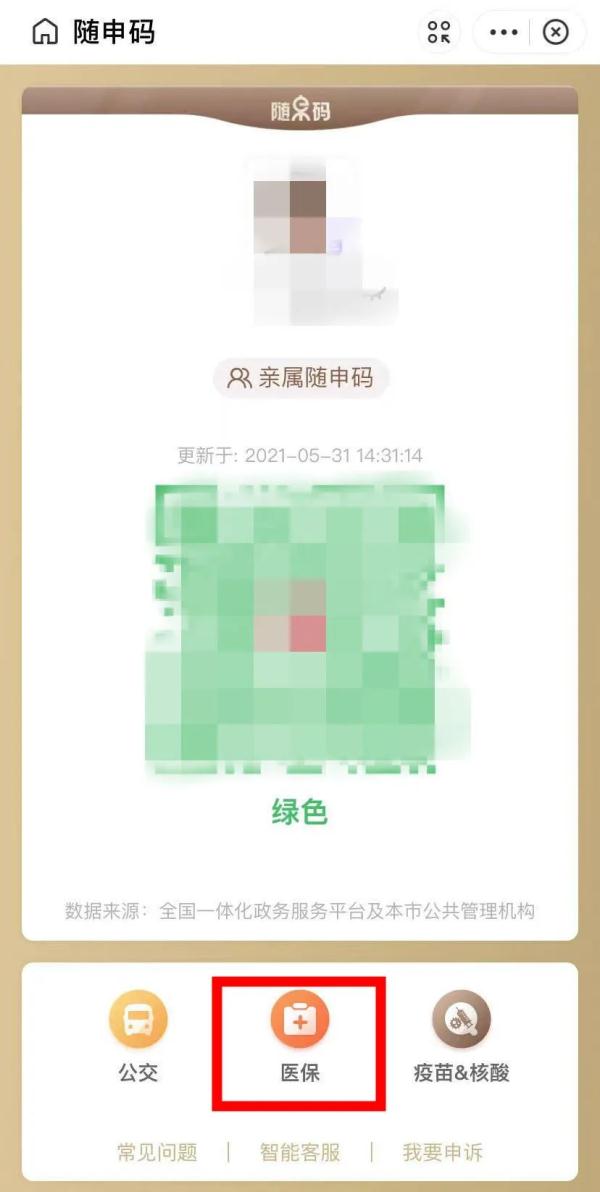The height and width of the screenshot is (1192, 600).
Task: Go to the mini program home
Action: (x=45, y=33)
